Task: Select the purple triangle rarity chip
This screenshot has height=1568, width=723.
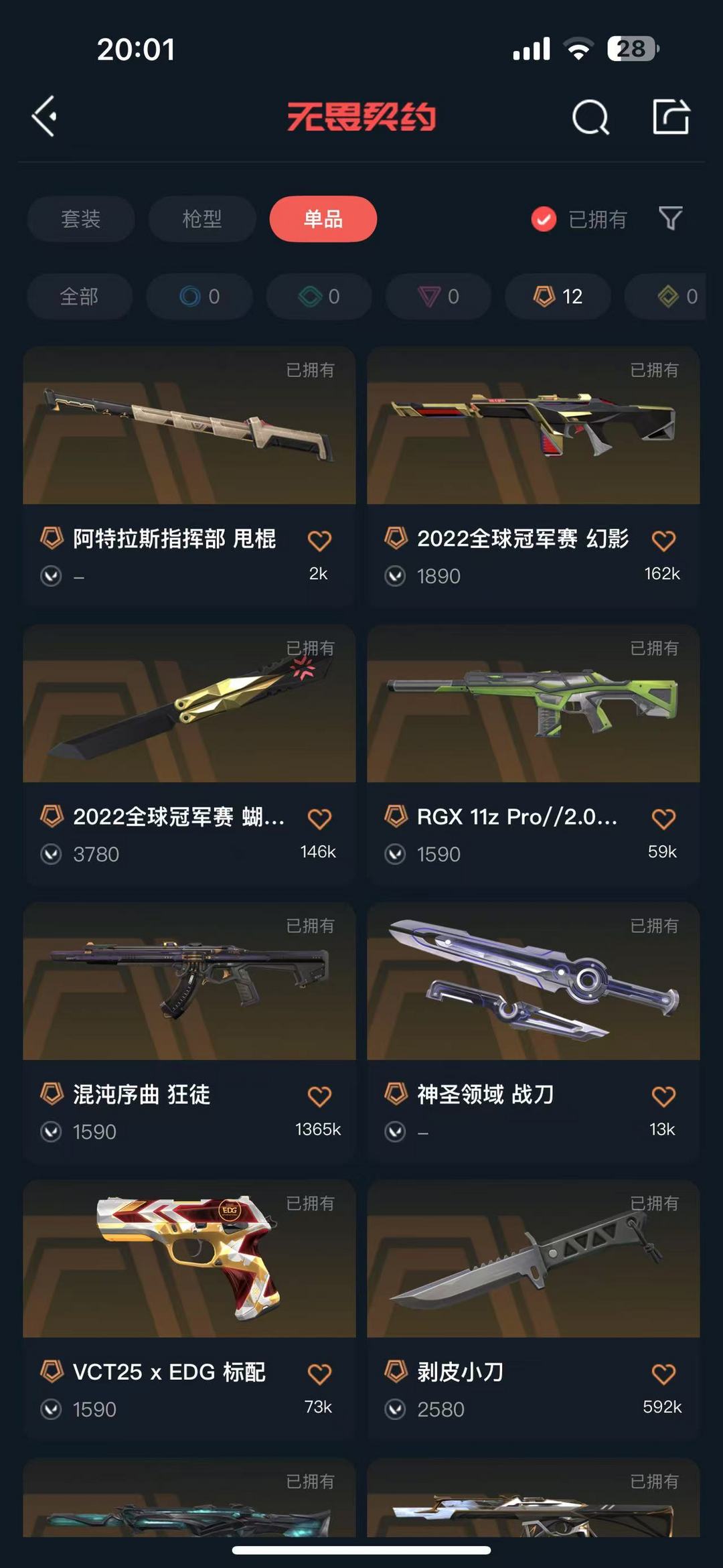Action: (x=438, y=296)
